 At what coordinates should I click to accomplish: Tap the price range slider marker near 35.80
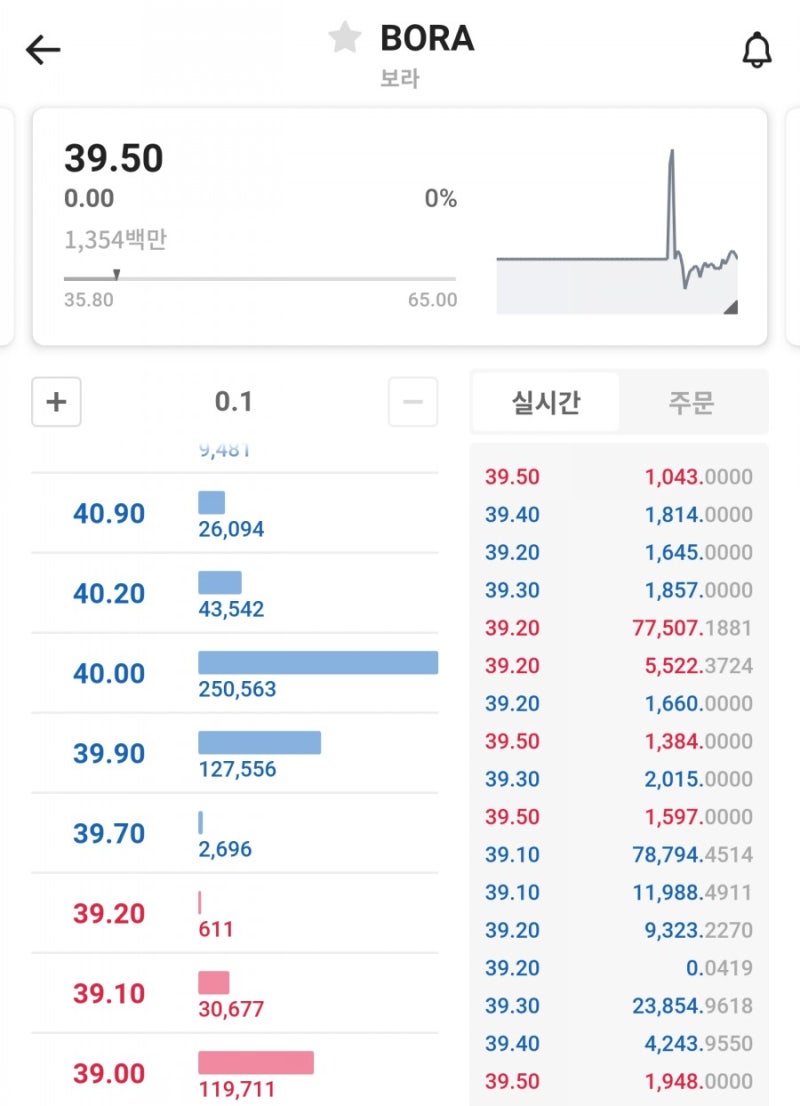click(117, 271)
